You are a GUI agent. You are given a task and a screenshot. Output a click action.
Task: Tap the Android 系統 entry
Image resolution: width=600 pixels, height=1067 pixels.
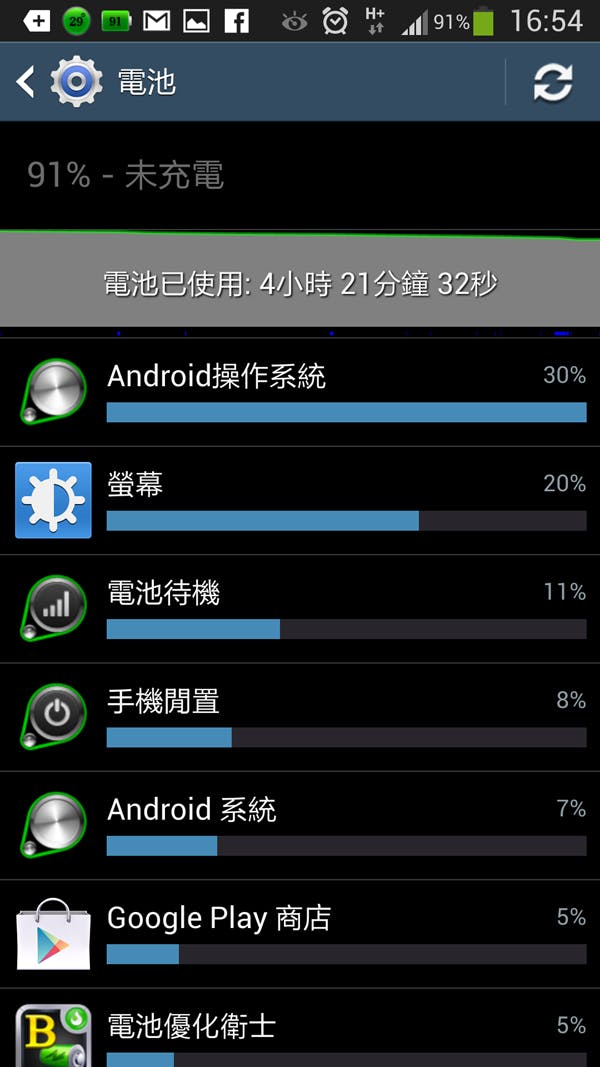click(x=300, y=826)
